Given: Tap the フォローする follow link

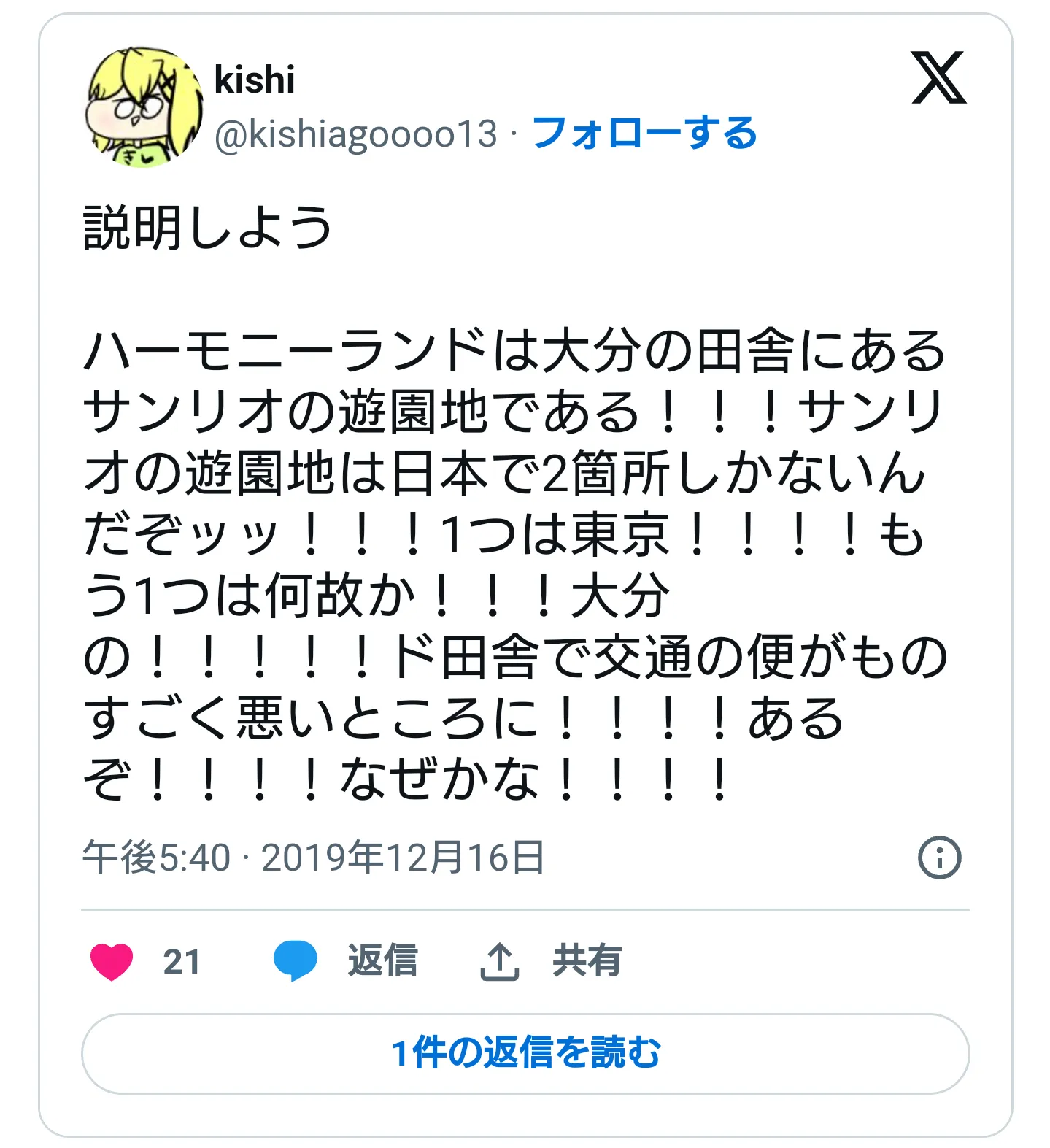Looking at the screenshot, I should pyautogui.click(x=644, y=134).
